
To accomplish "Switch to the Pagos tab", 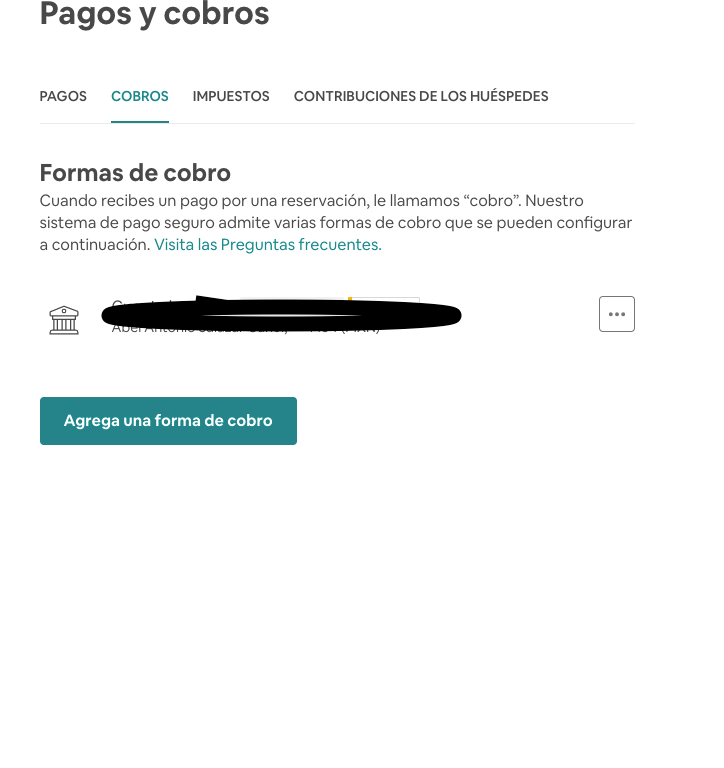I will (63, 97).
